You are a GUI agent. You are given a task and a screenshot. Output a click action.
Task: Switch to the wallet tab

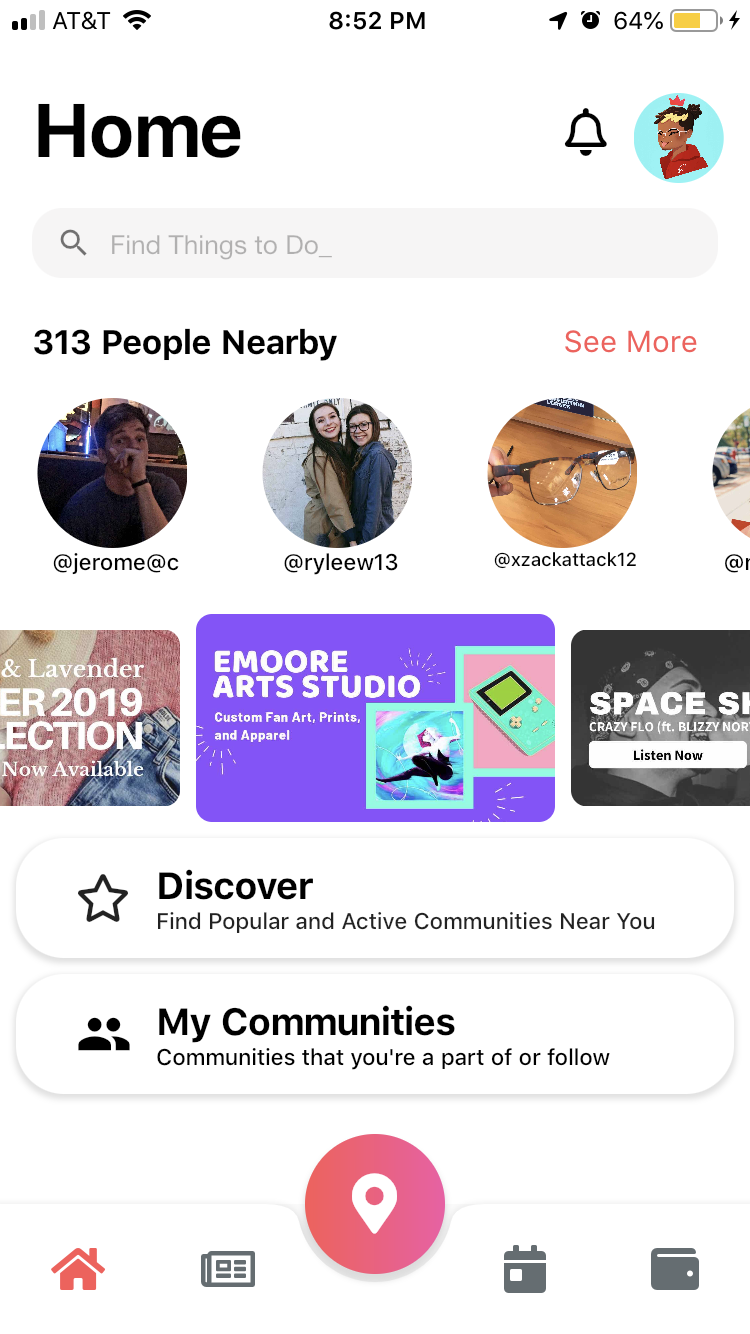674,1269
